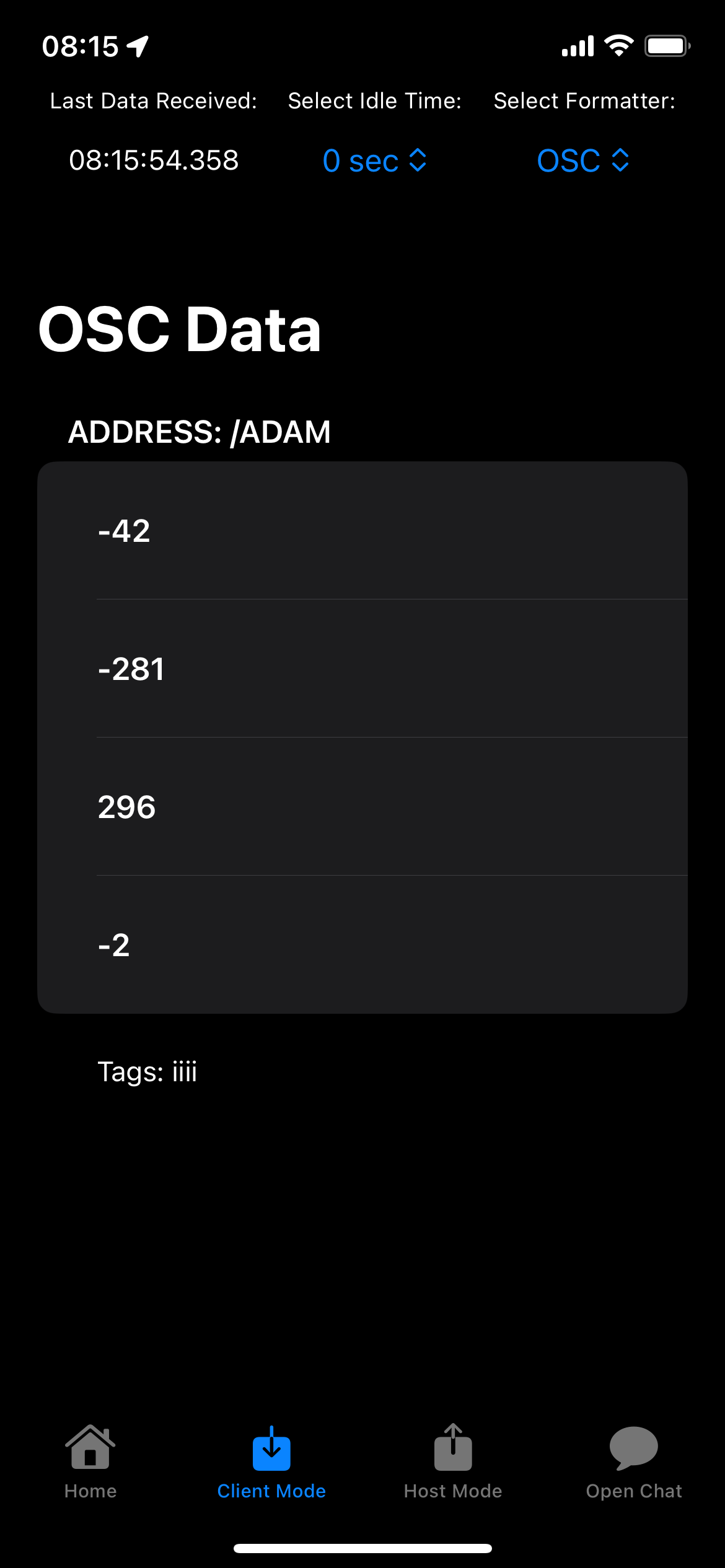Select the Client Mode tab
725x1568 pixels.
click(271, 1462)
